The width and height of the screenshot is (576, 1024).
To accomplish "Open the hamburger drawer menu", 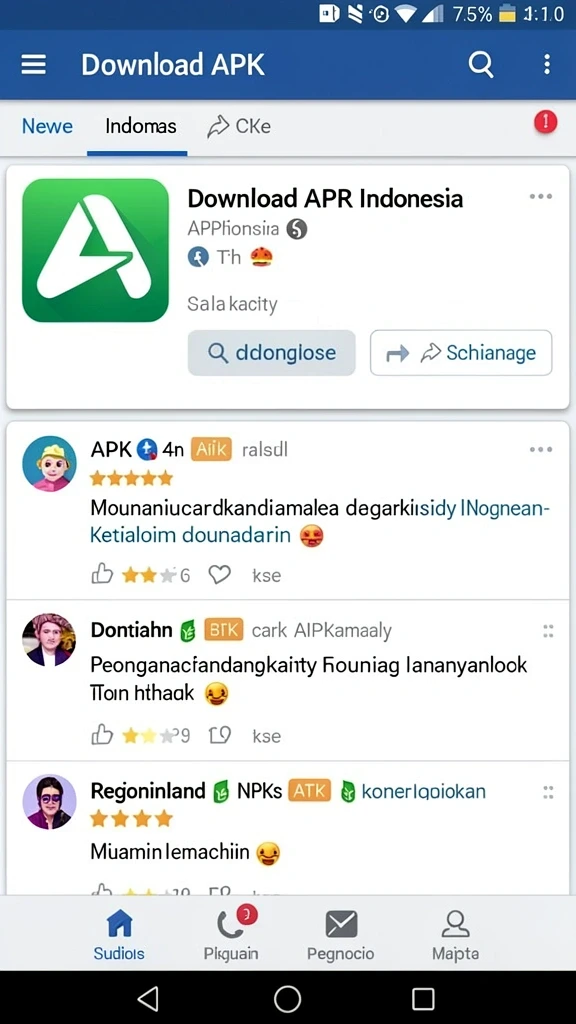I will [33, 65].
